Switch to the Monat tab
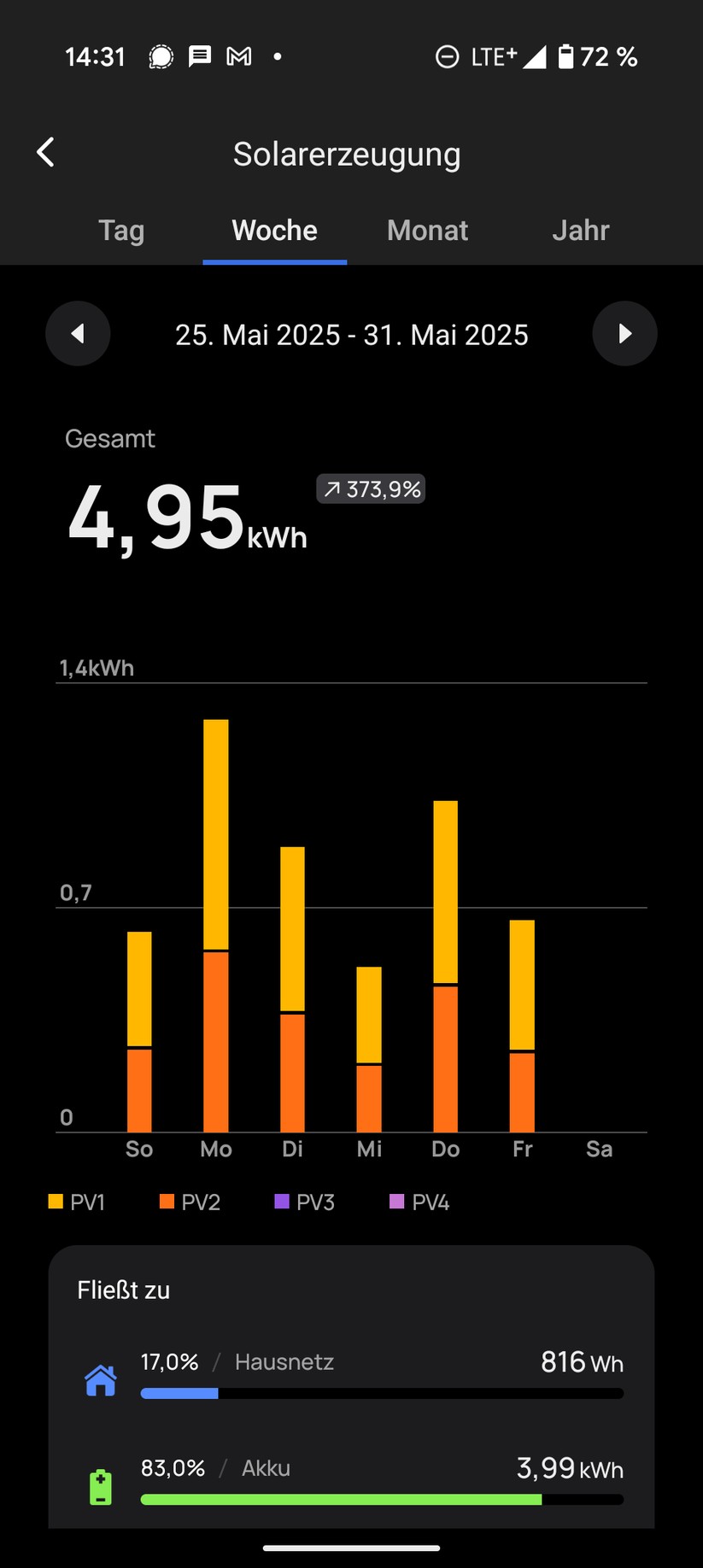This screenshot has height=1568, width=703. pos(427,231)
